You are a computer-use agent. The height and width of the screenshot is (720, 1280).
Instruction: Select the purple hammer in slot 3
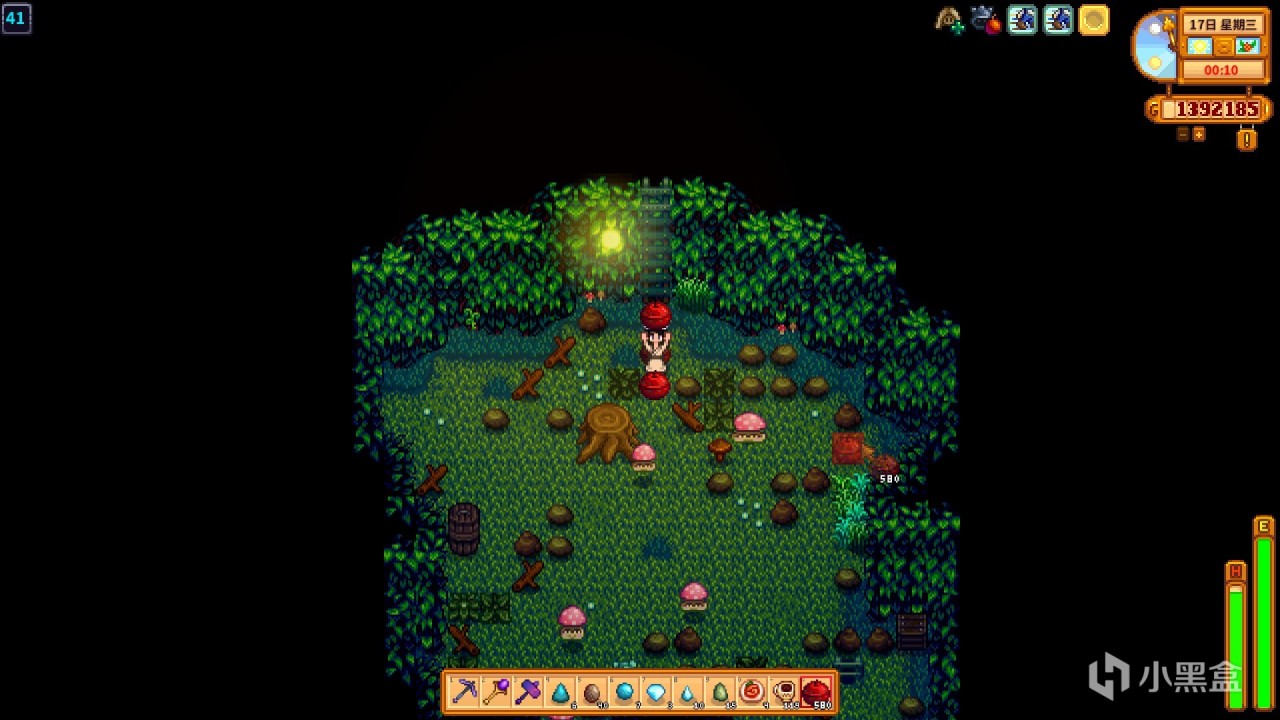(528, 692)
